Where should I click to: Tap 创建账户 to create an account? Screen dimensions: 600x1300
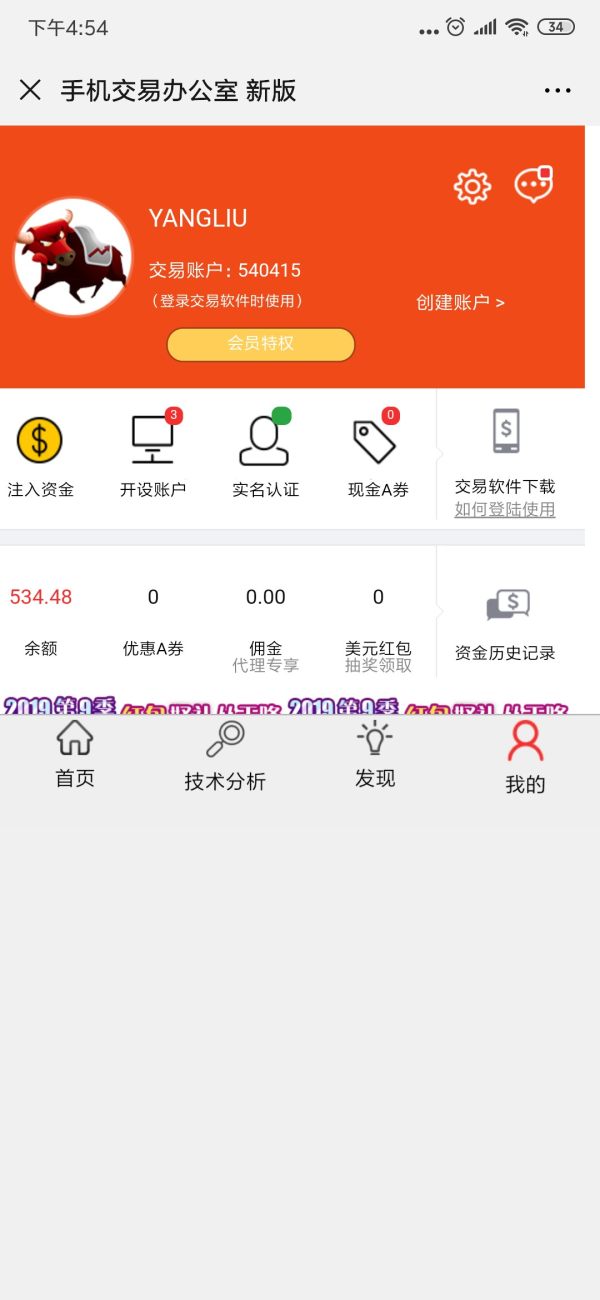(x=460, y=302)
